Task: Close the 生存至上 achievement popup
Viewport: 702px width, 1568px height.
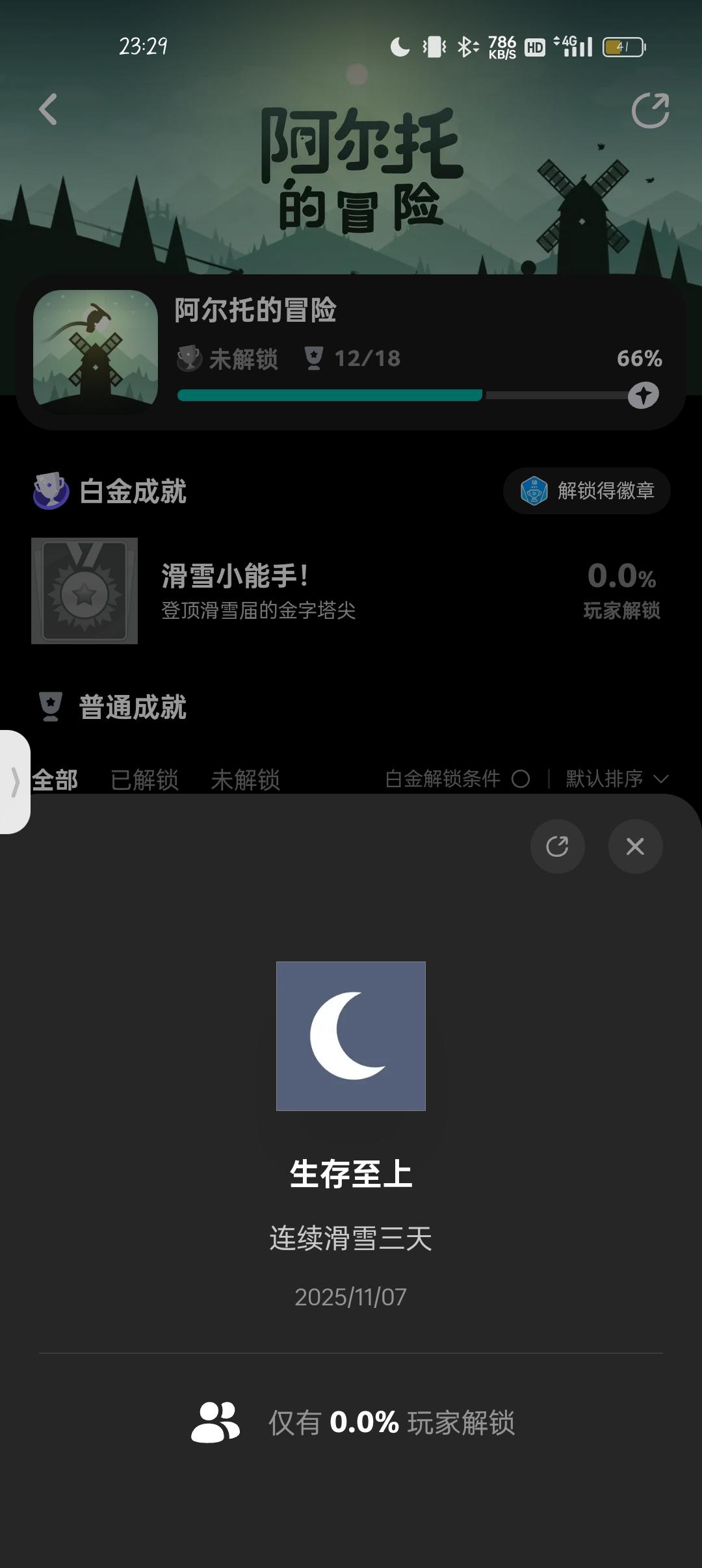Action: (x=635, y=846)
